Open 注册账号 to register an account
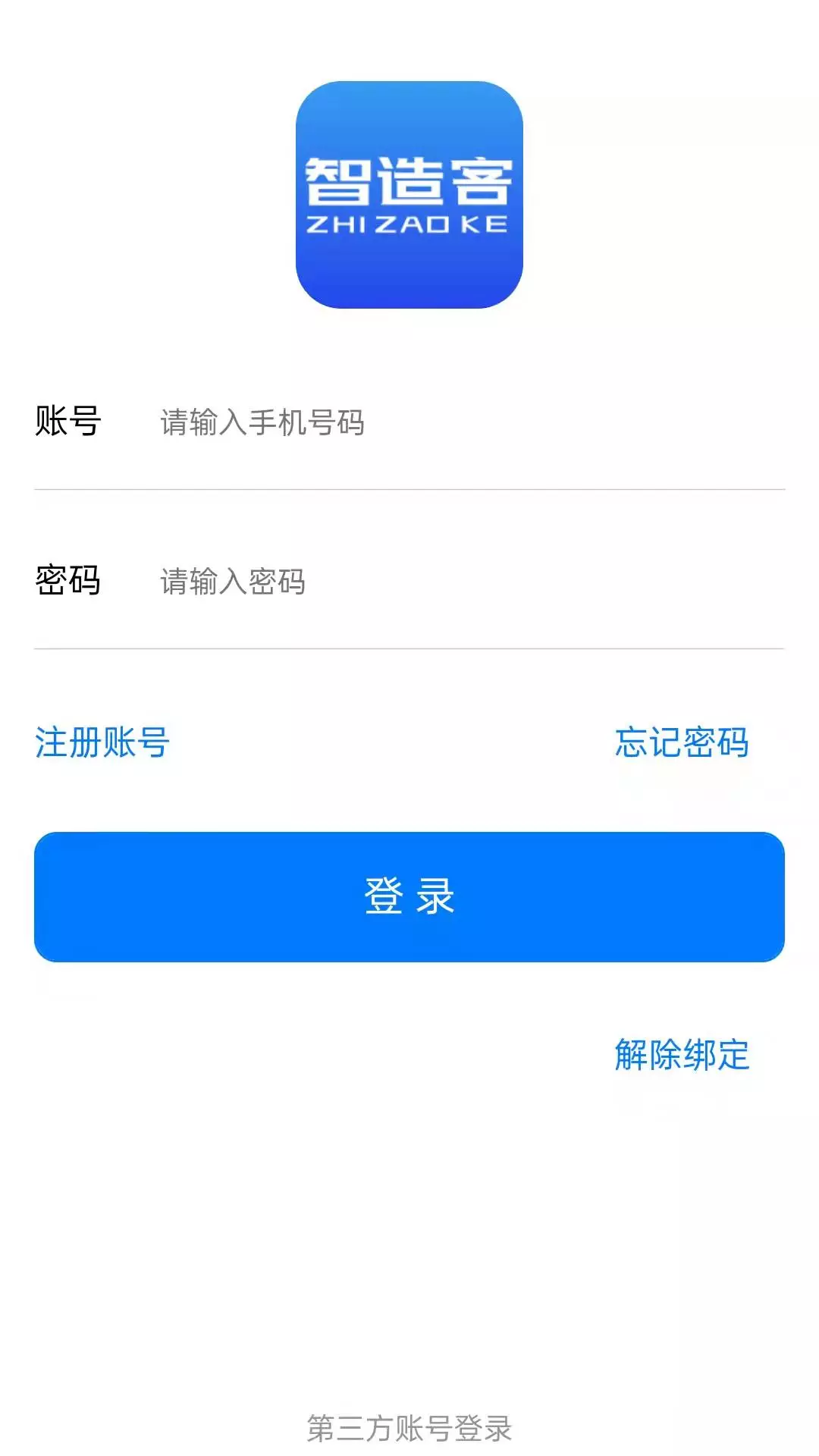Viewport: 819px width, 1456px height. pyautogui.click(x=102, y=742)
